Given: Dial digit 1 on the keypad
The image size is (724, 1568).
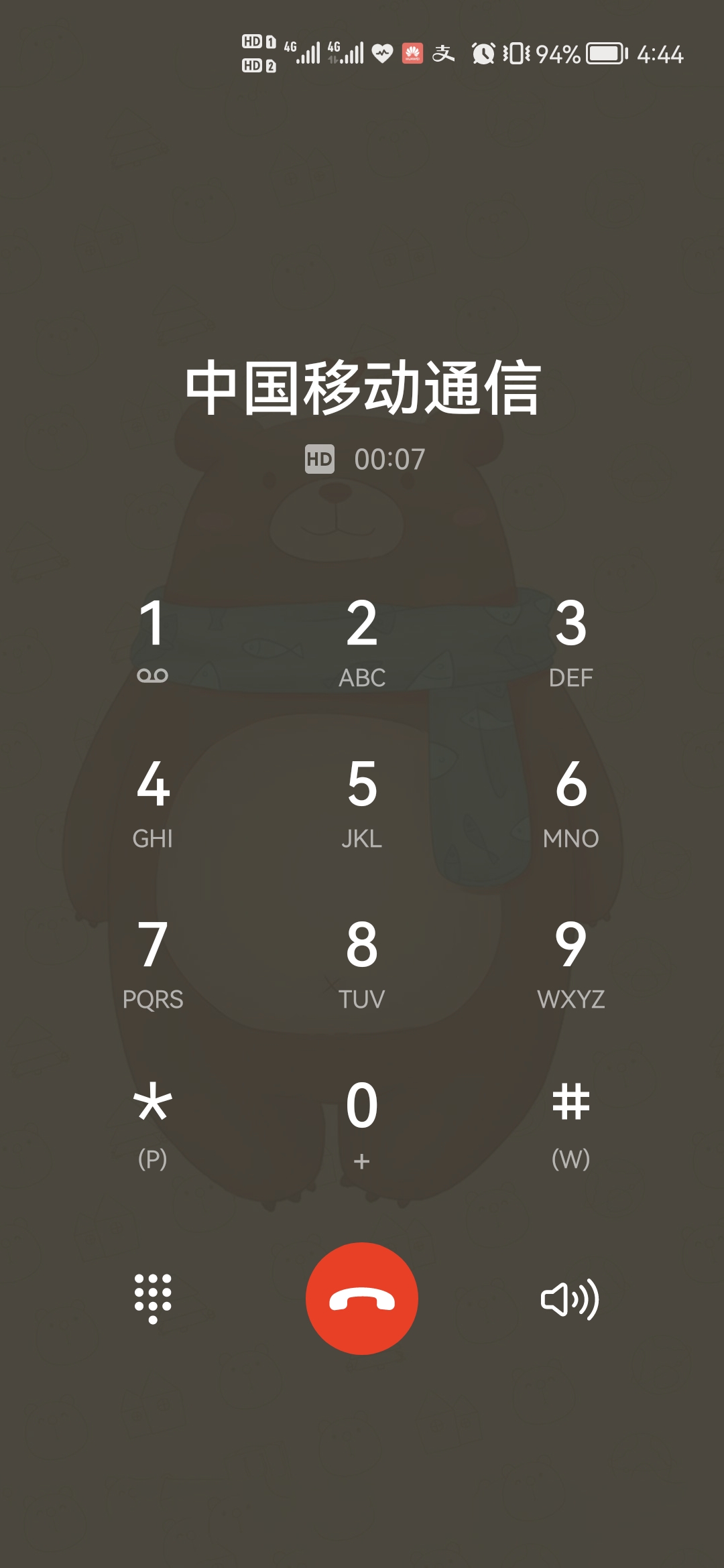Looking at the screenshot, I should click(x=153, y=640).
